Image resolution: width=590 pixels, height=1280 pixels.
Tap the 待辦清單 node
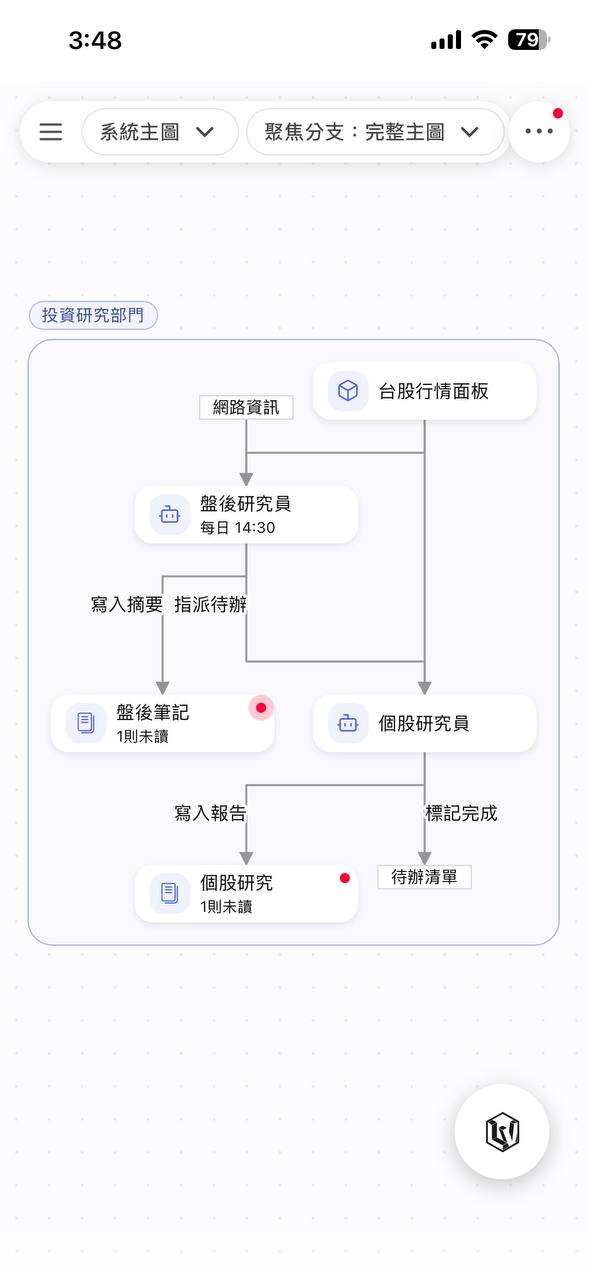pos(424,877)
